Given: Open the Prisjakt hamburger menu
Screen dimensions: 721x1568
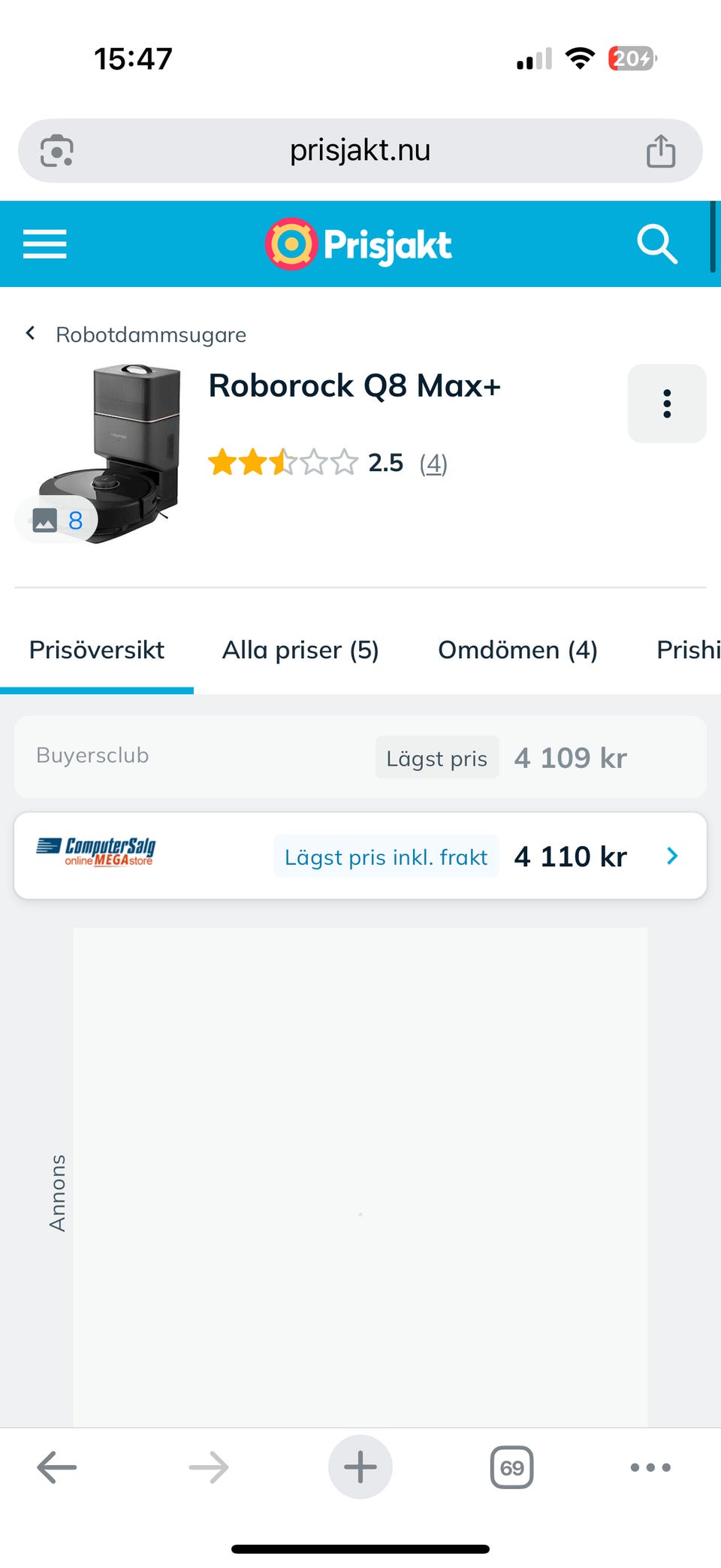Looking at the screenshot, I should 44,244.
